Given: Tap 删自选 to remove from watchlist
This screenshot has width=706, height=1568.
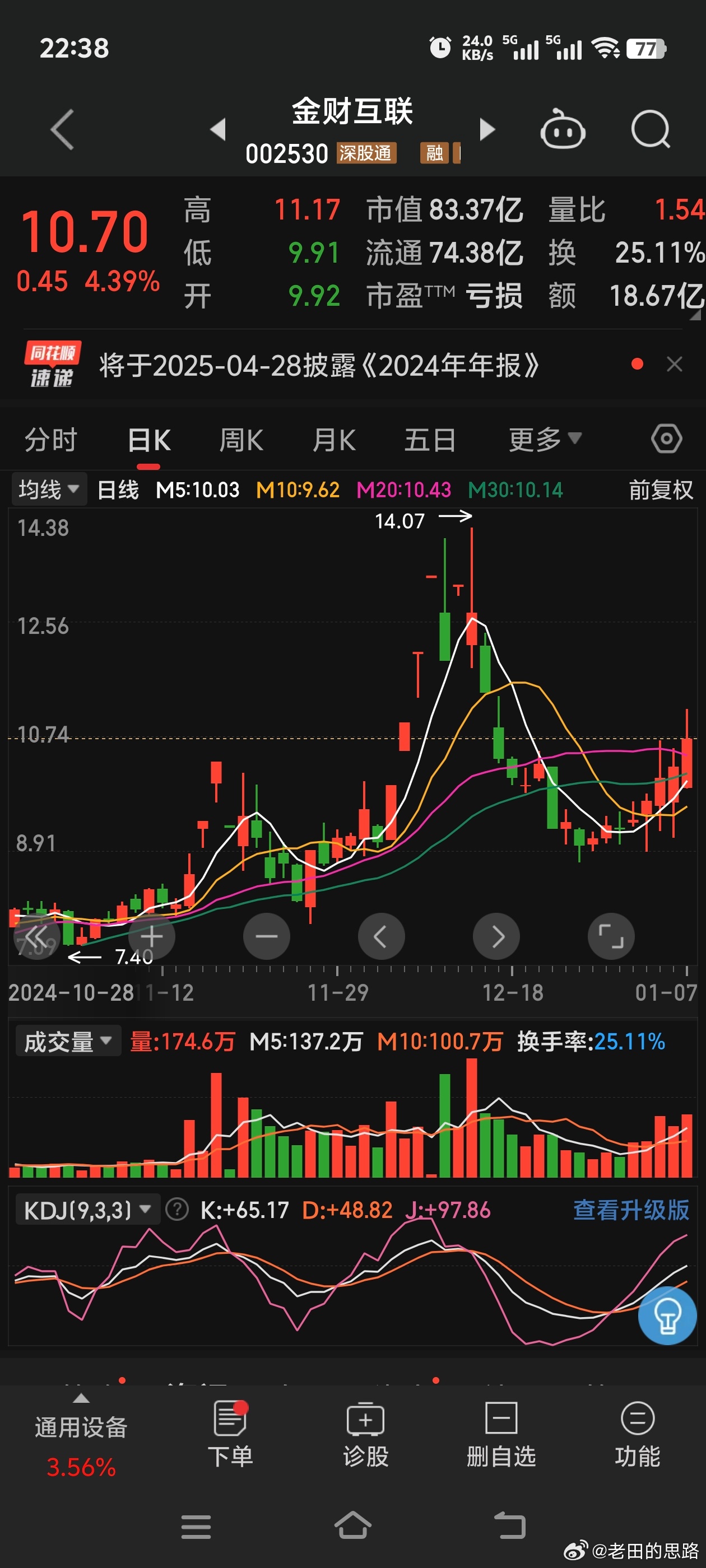Looking at the screenshot, I should tap(501, 1434).
